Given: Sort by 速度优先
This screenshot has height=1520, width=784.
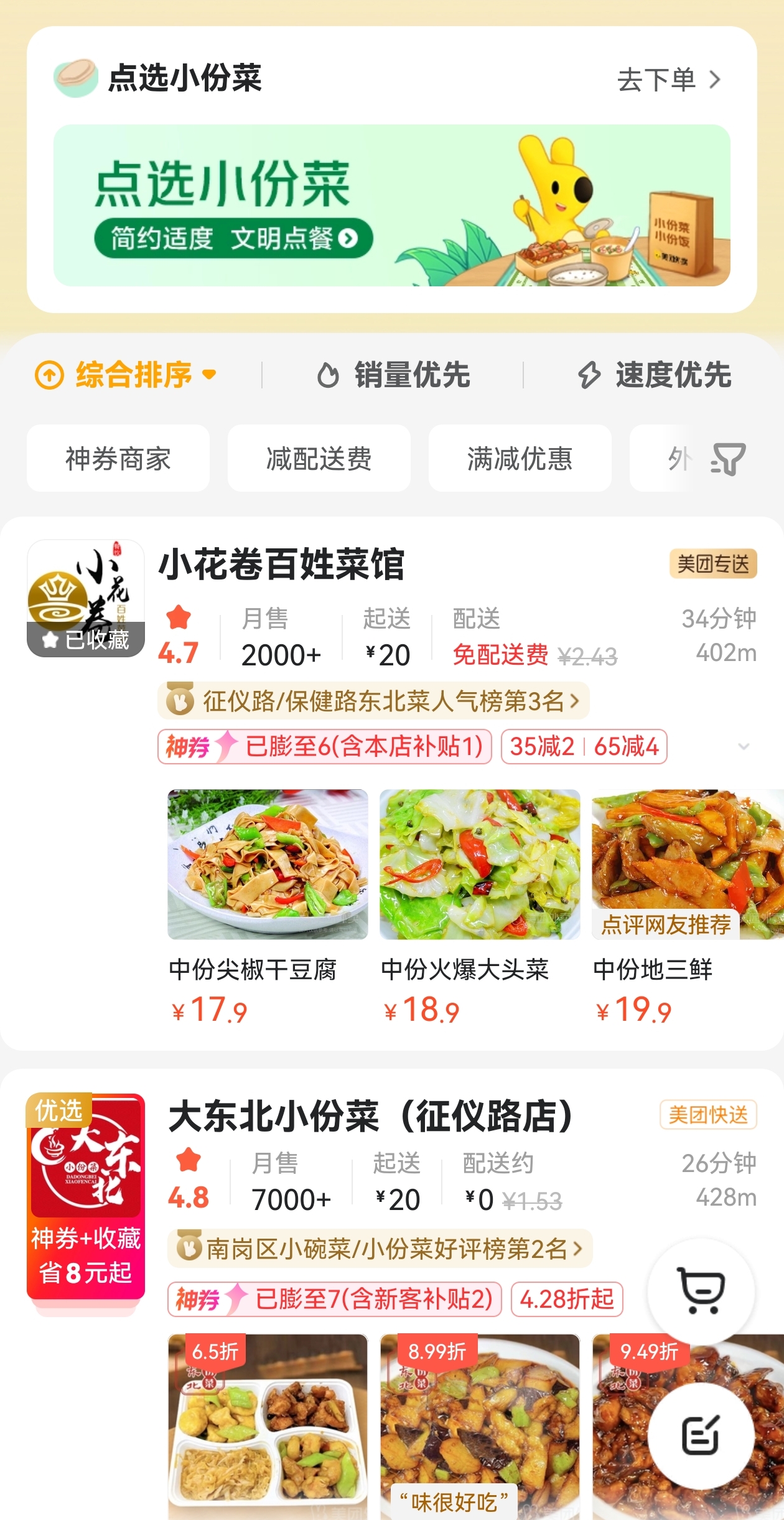Looking at the screenshot, I should (x=655, y=375).
